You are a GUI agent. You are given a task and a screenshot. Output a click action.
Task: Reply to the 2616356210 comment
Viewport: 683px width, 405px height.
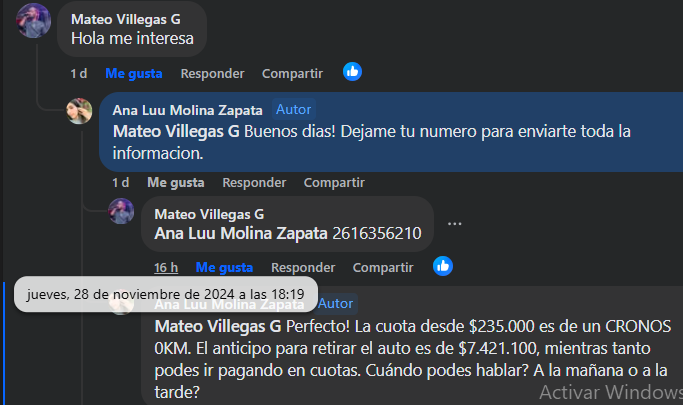pyautogui.click(x=303, y=267)
